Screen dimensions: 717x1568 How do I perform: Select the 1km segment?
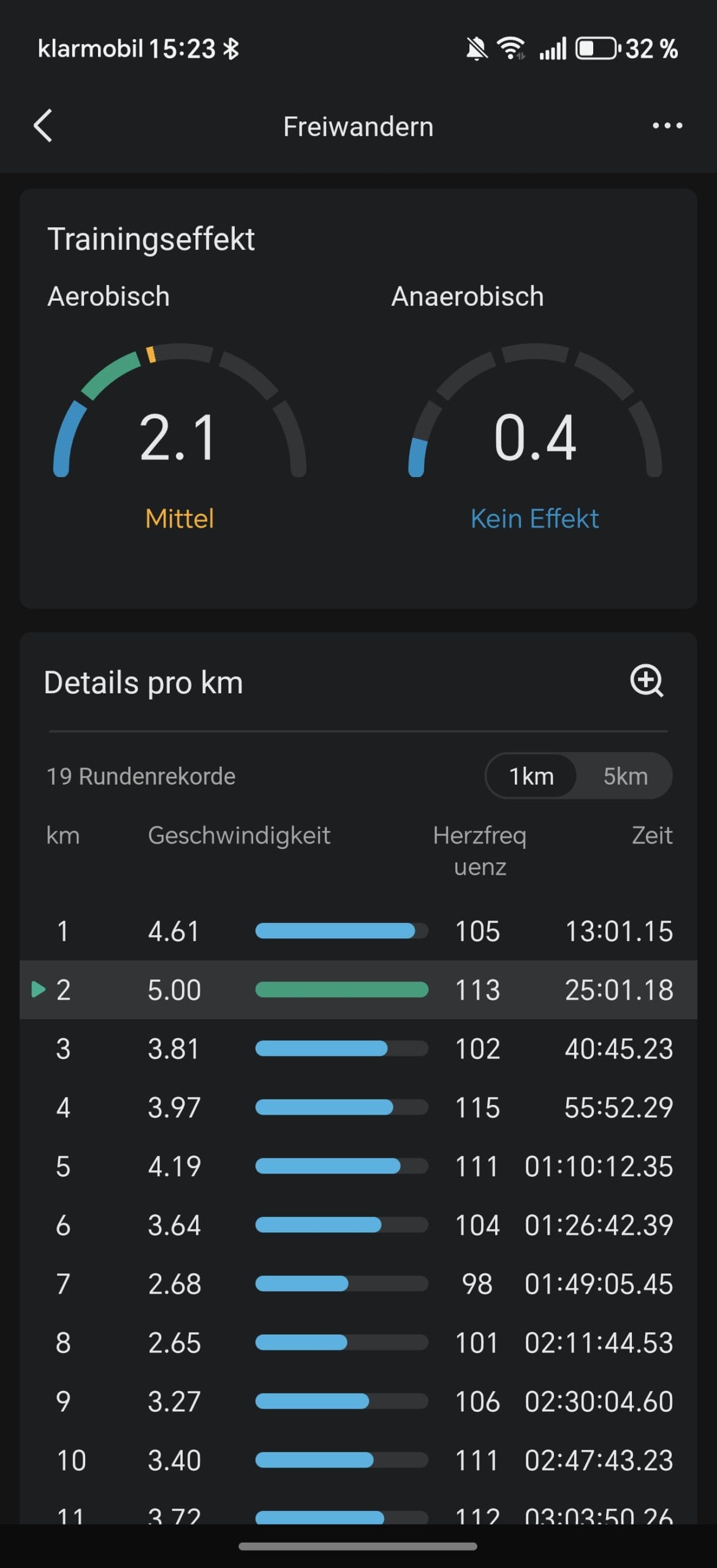[531, 776]
